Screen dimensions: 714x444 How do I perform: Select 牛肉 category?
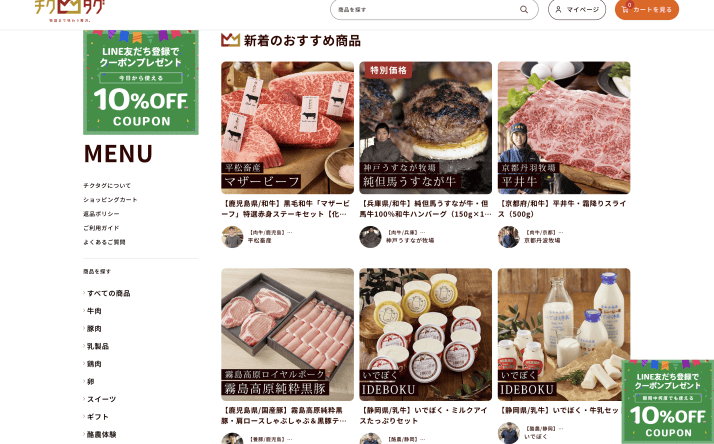pos(94,311)
